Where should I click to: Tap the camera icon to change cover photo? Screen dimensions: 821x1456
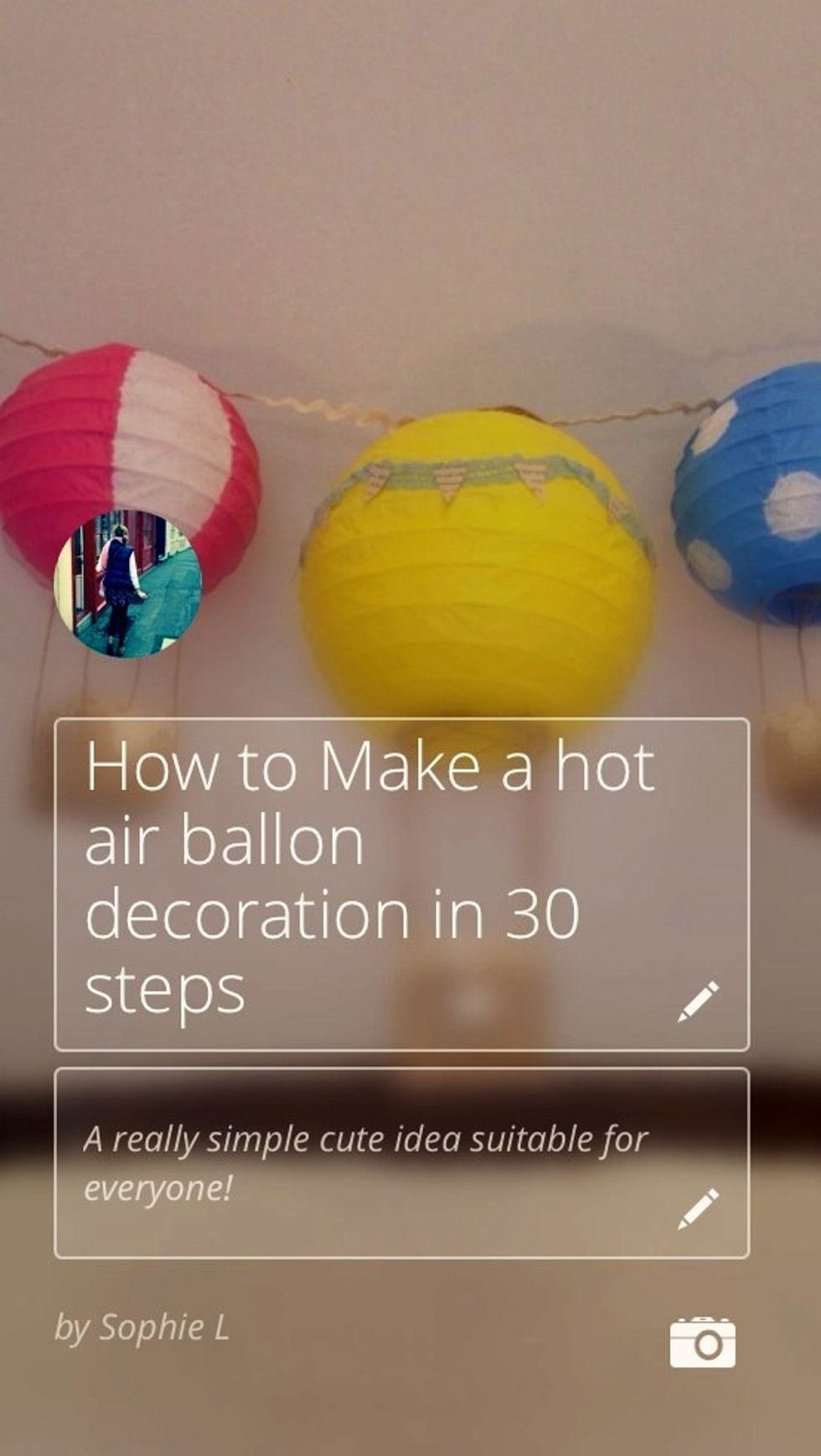point(702,1343)
